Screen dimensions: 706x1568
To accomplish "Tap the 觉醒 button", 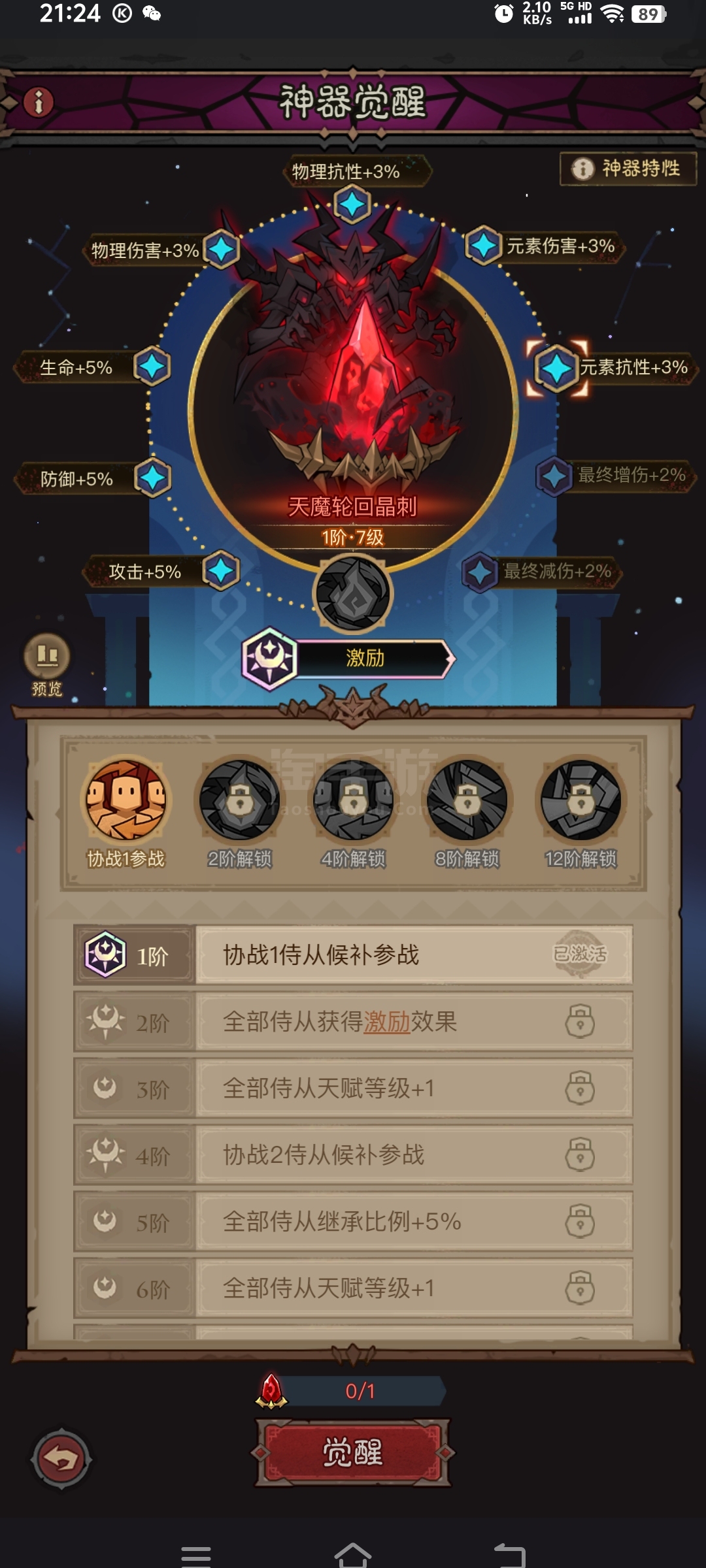I will click(353, 1452).
